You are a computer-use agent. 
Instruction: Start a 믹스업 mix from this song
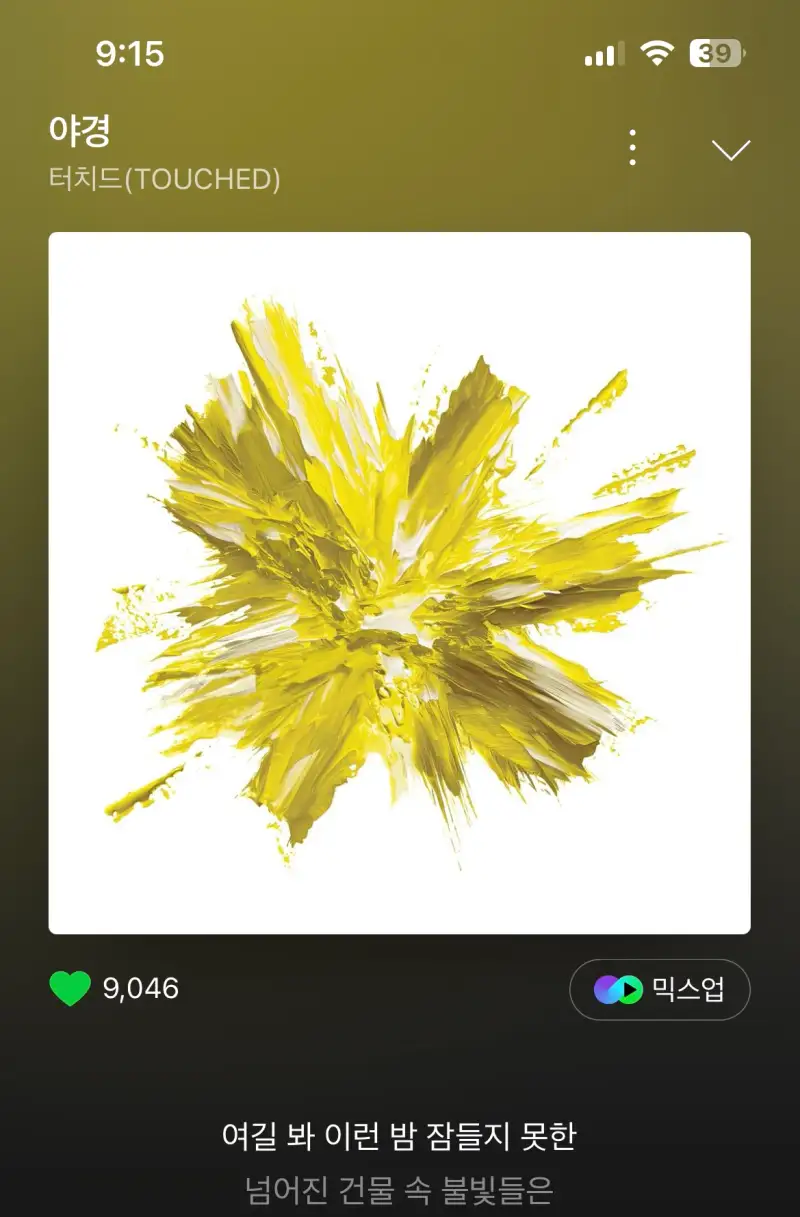click(660, 990)
